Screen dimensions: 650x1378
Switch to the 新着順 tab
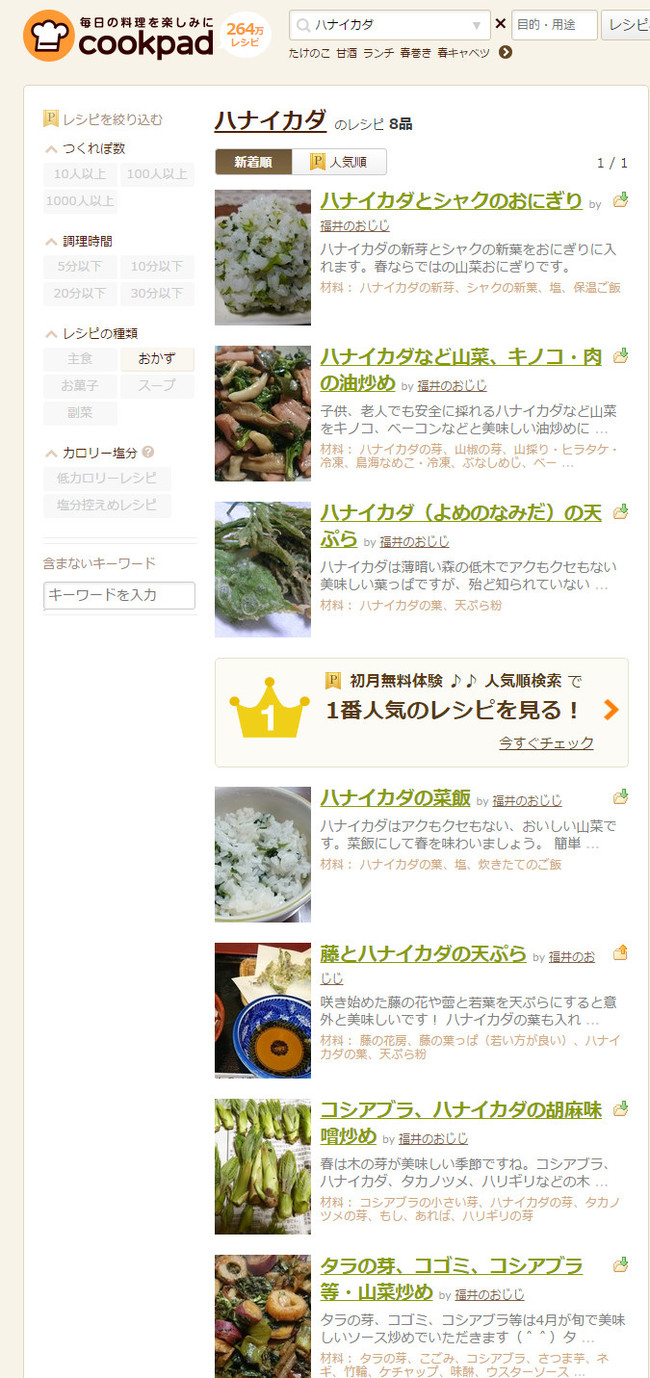(253, 162)
